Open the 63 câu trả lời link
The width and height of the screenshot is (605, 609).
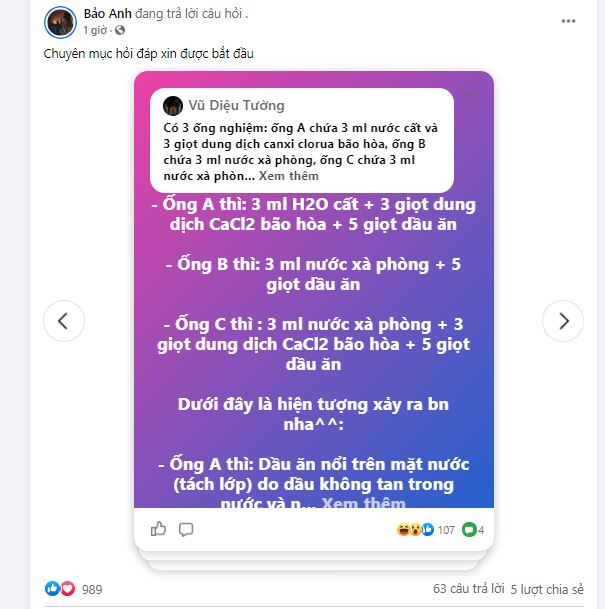[x=467, y=589]
